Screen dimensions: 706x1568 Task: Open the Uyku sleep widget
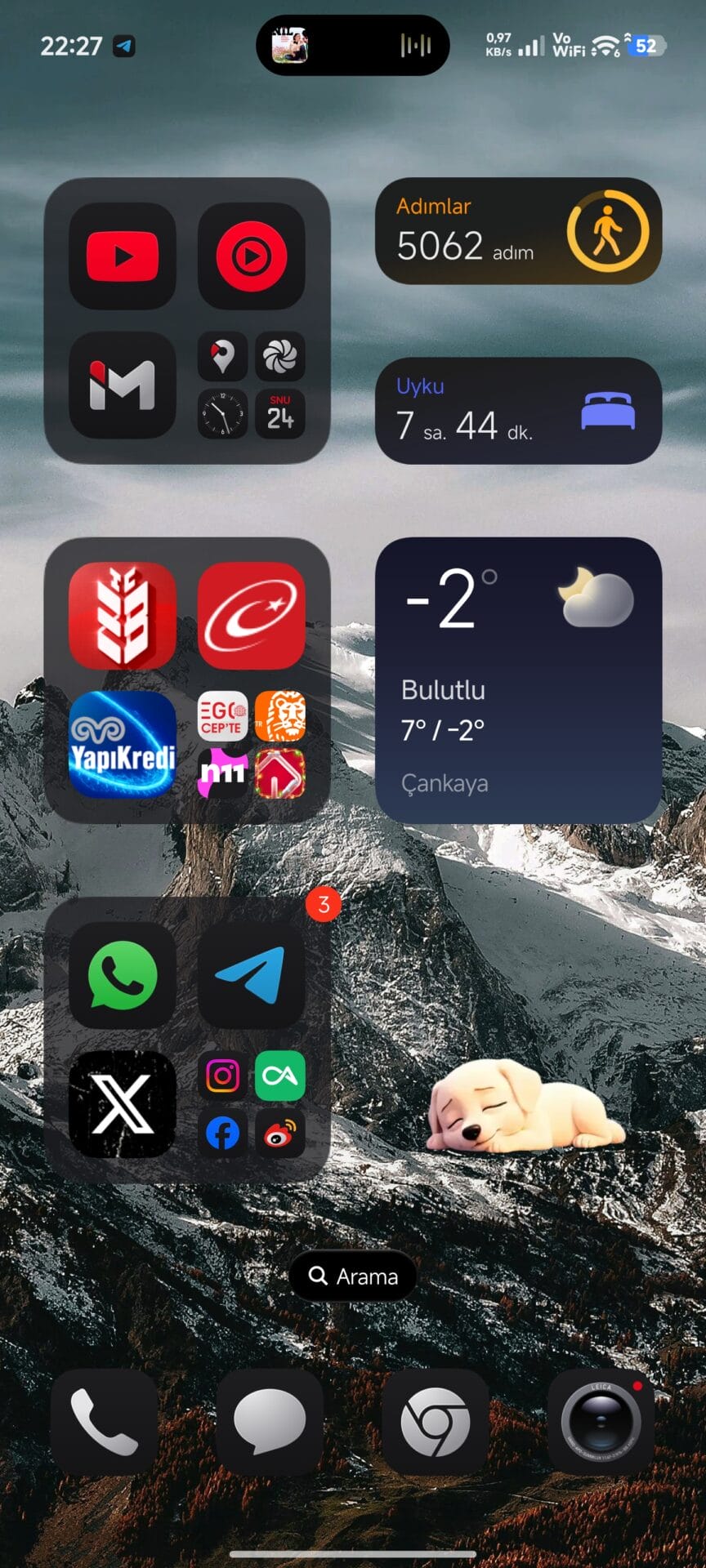click(x=518, y=411)
